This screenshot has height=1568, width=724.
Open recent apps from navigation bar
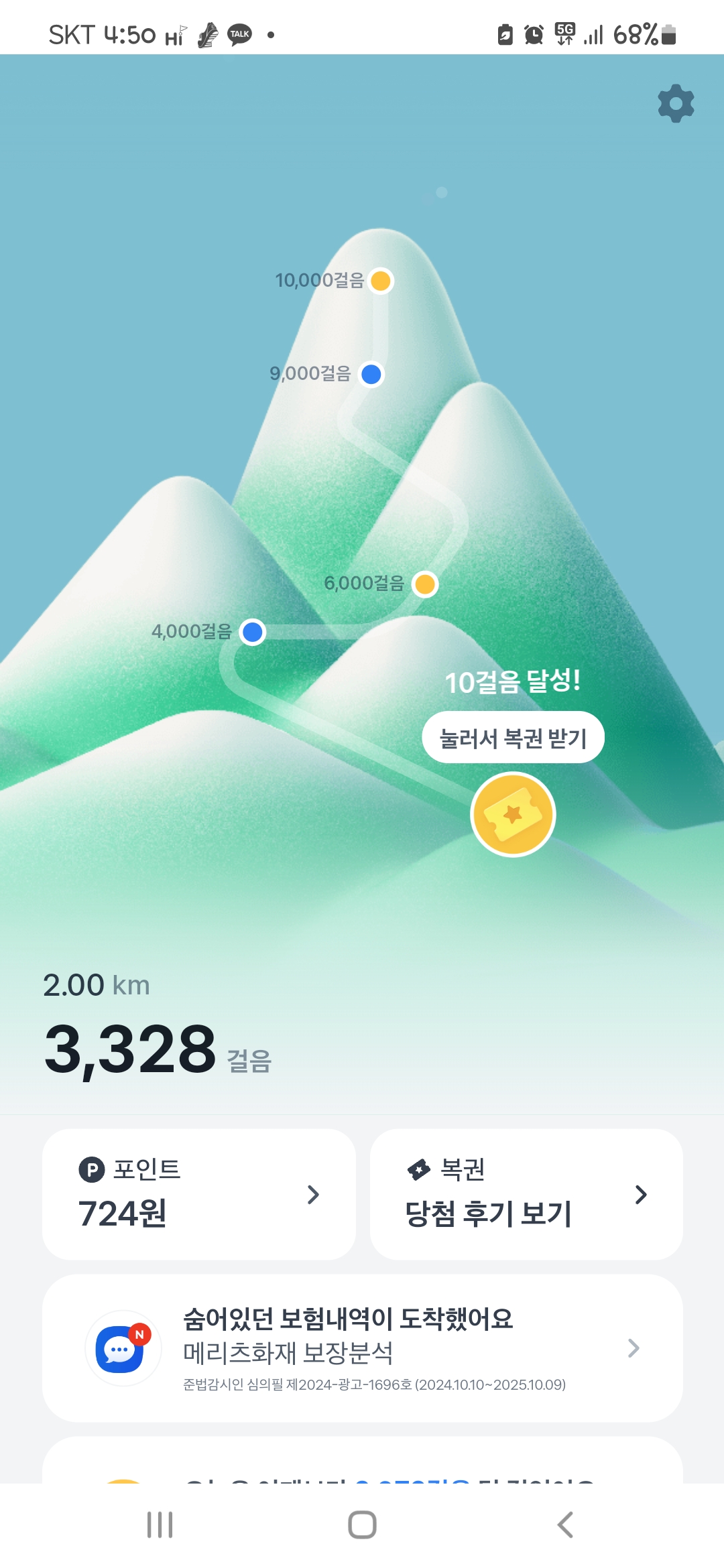click(x=160, y=1524)
